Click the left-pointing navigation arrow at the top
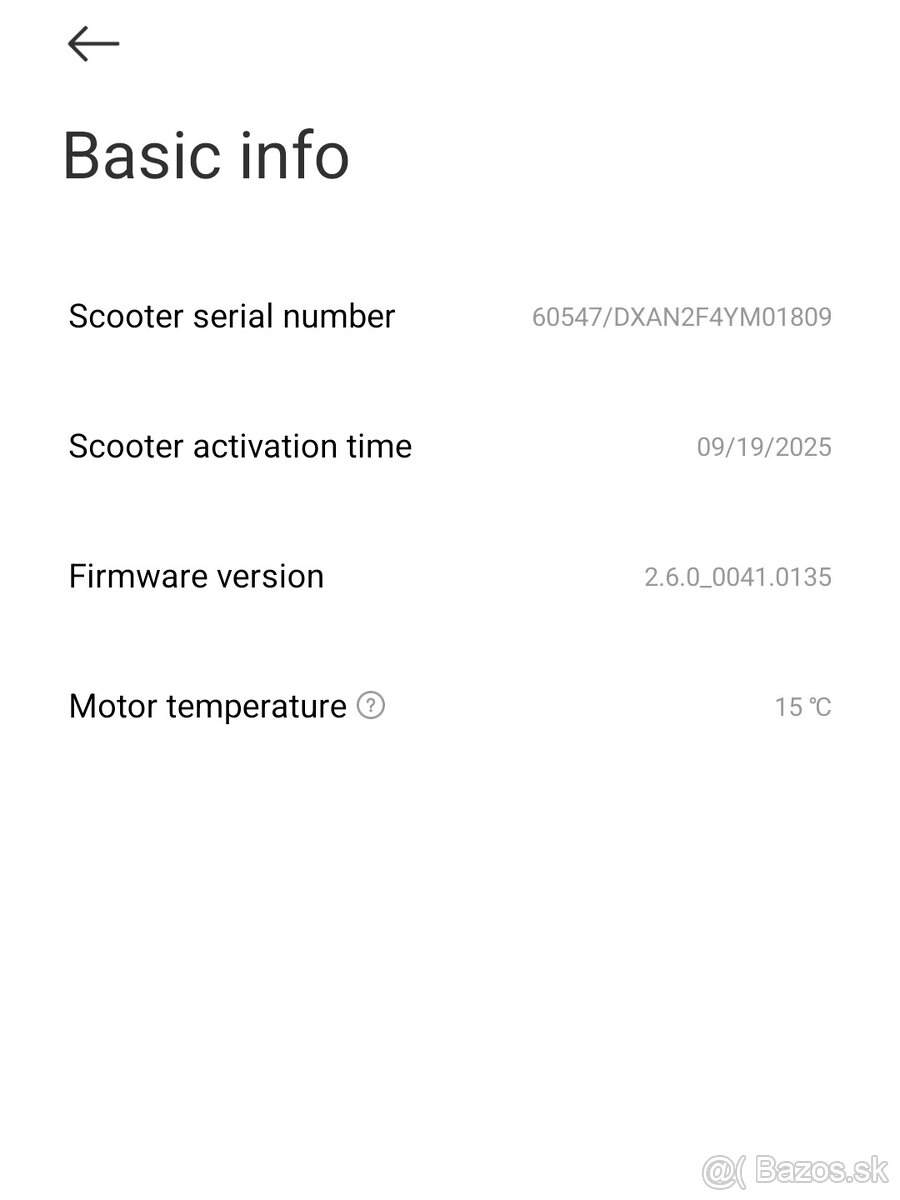 (92, 43)
